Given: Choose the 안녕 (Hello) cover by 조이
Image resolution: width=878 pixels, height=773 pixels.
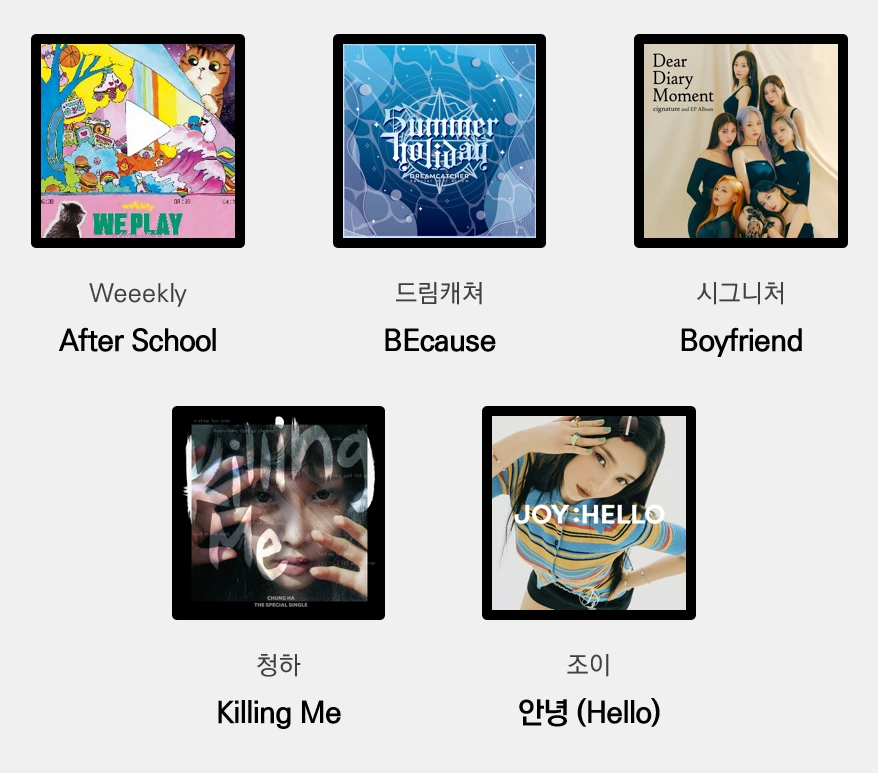Looking at the screenshot, I should point(588,512).
